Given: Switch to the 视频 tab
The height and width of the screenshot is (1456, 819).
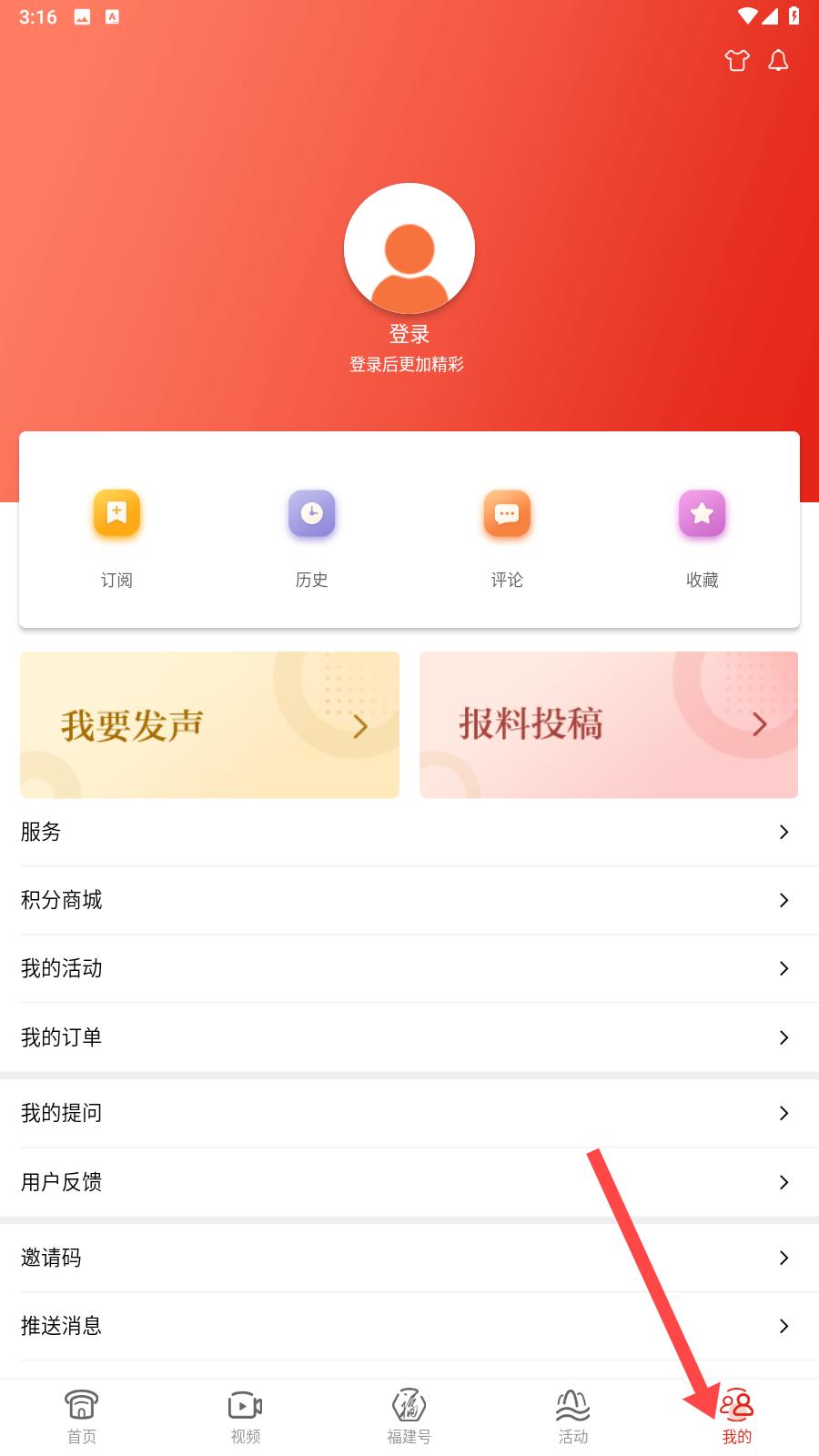Looking at the screenshot, I should tap(246, 1417).
